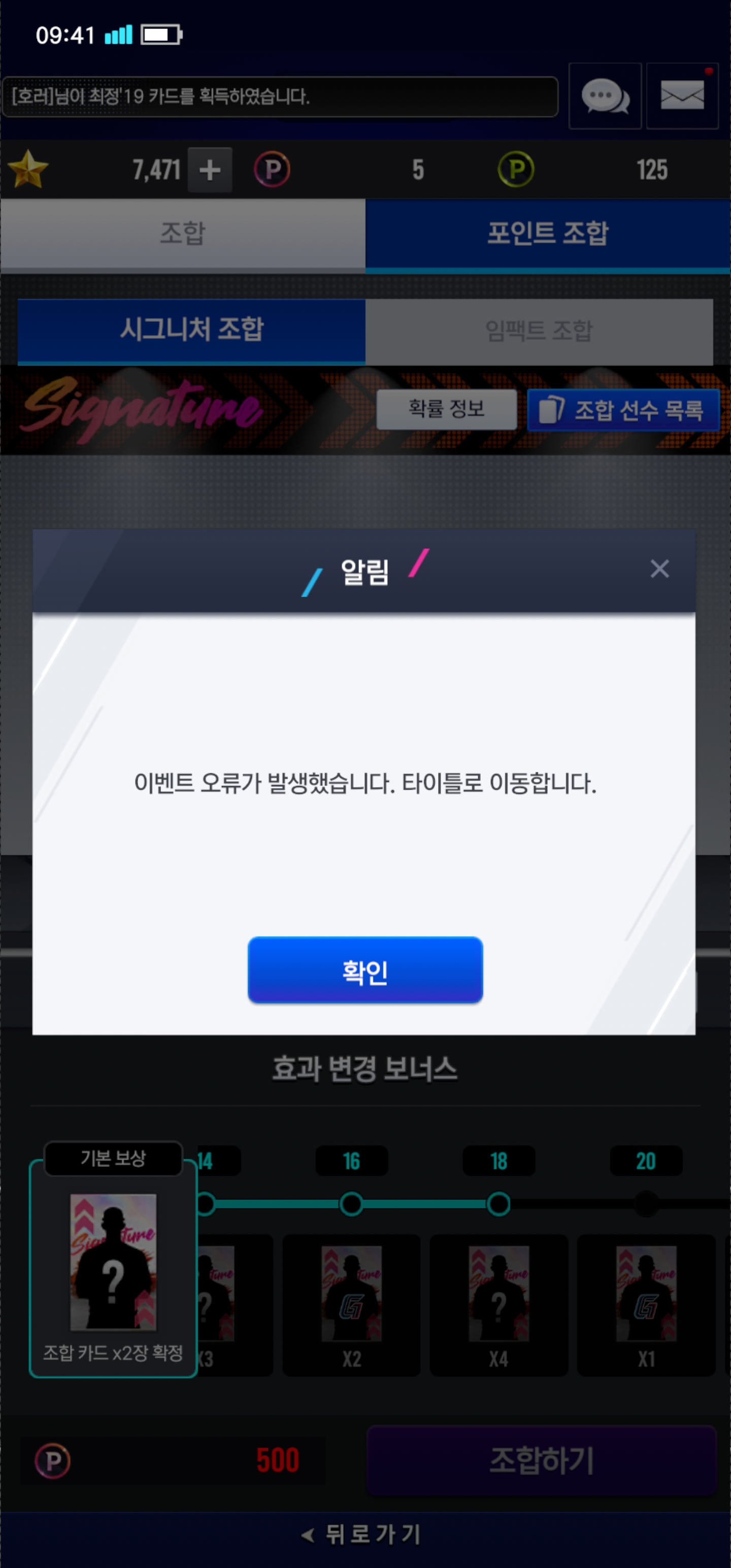
Task: Open 조합 선수 목록 player list
Action: pos(623,410)
